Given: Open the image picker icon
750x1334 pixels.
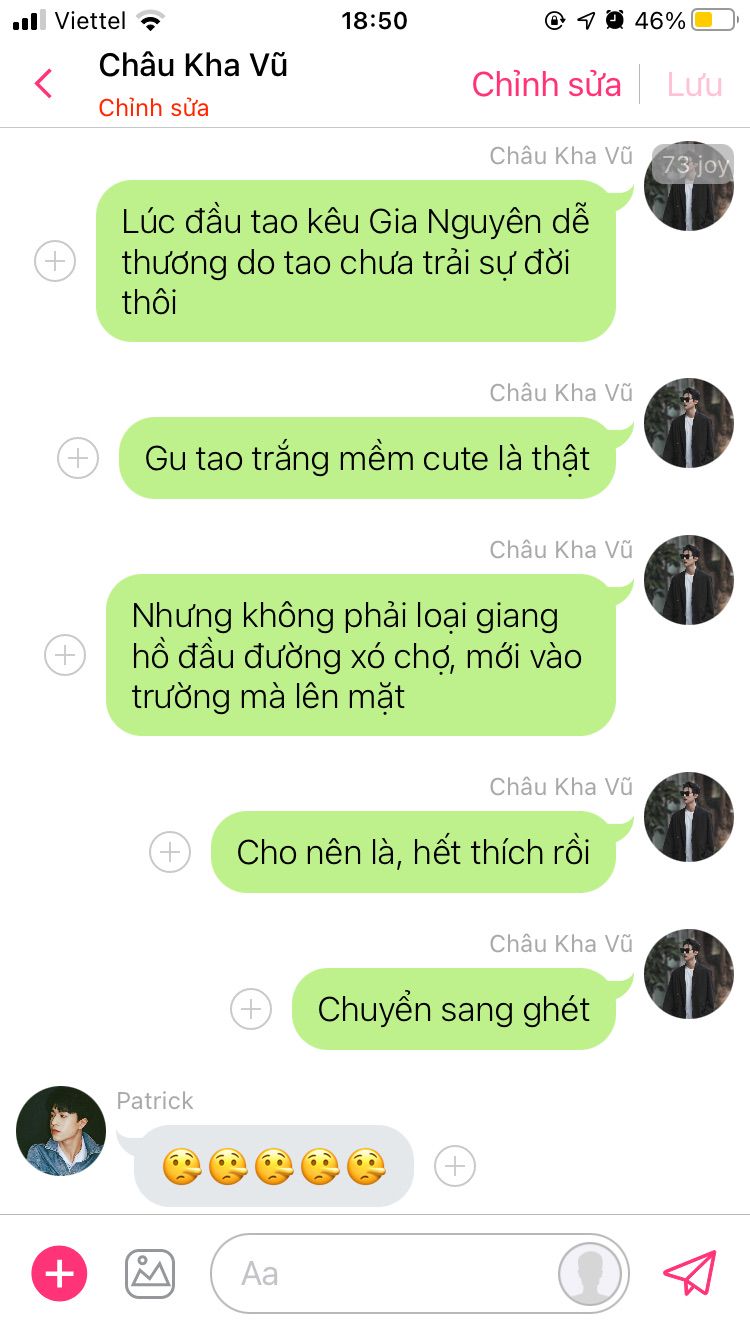Looking at the screenshot, I should pos(150,1273).
